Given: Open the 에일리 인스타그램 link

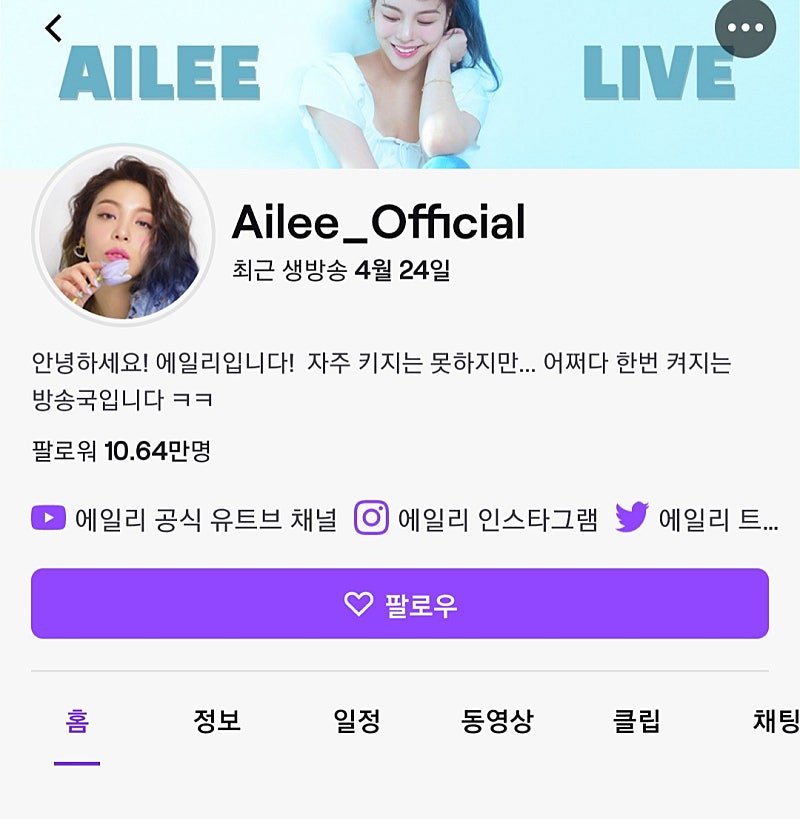Looking at the screenshot, I should coord(476,519).
